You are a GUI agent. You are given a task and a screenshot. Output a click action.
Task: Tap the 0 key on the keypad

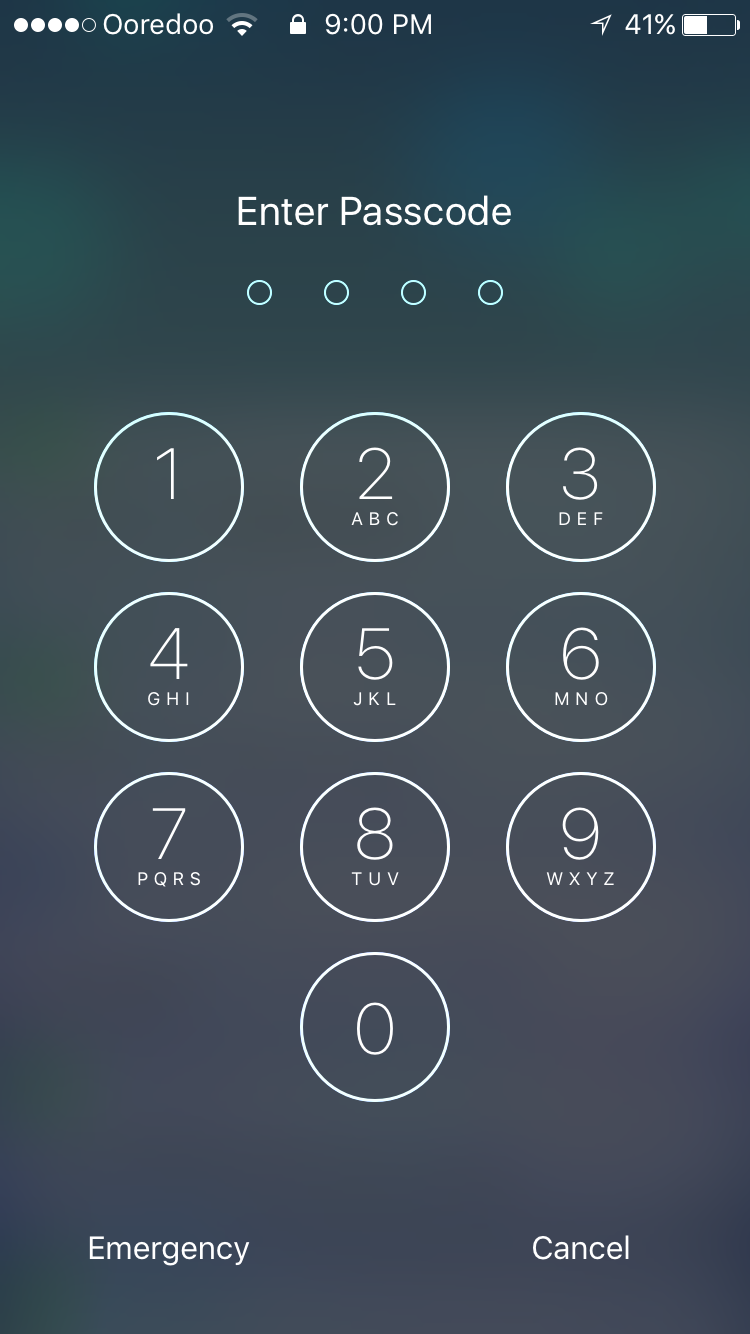(375, 1027)
